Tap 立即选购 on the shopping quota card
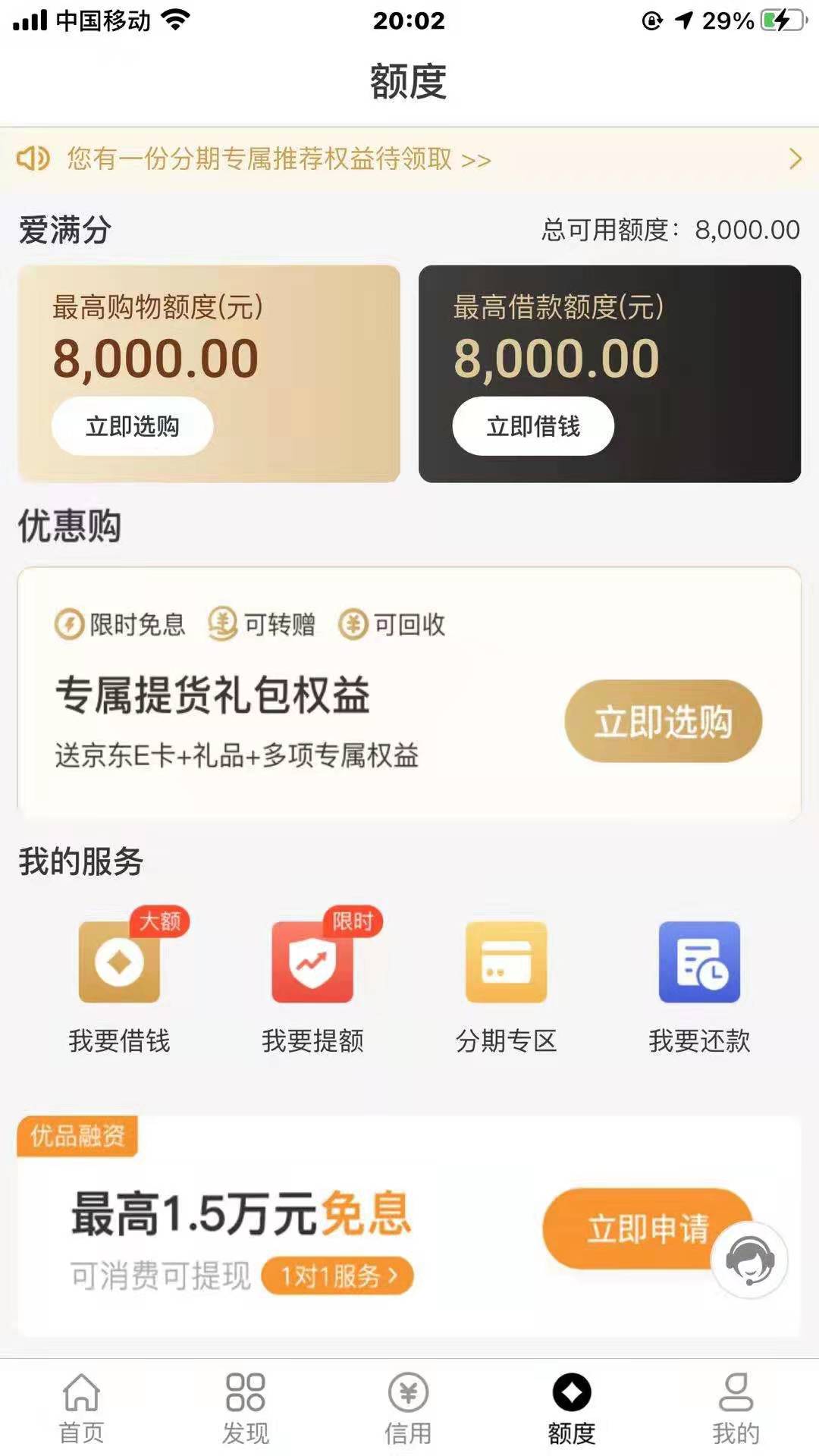The height and width of the screenshot is (1456, 819). point(132,426)
